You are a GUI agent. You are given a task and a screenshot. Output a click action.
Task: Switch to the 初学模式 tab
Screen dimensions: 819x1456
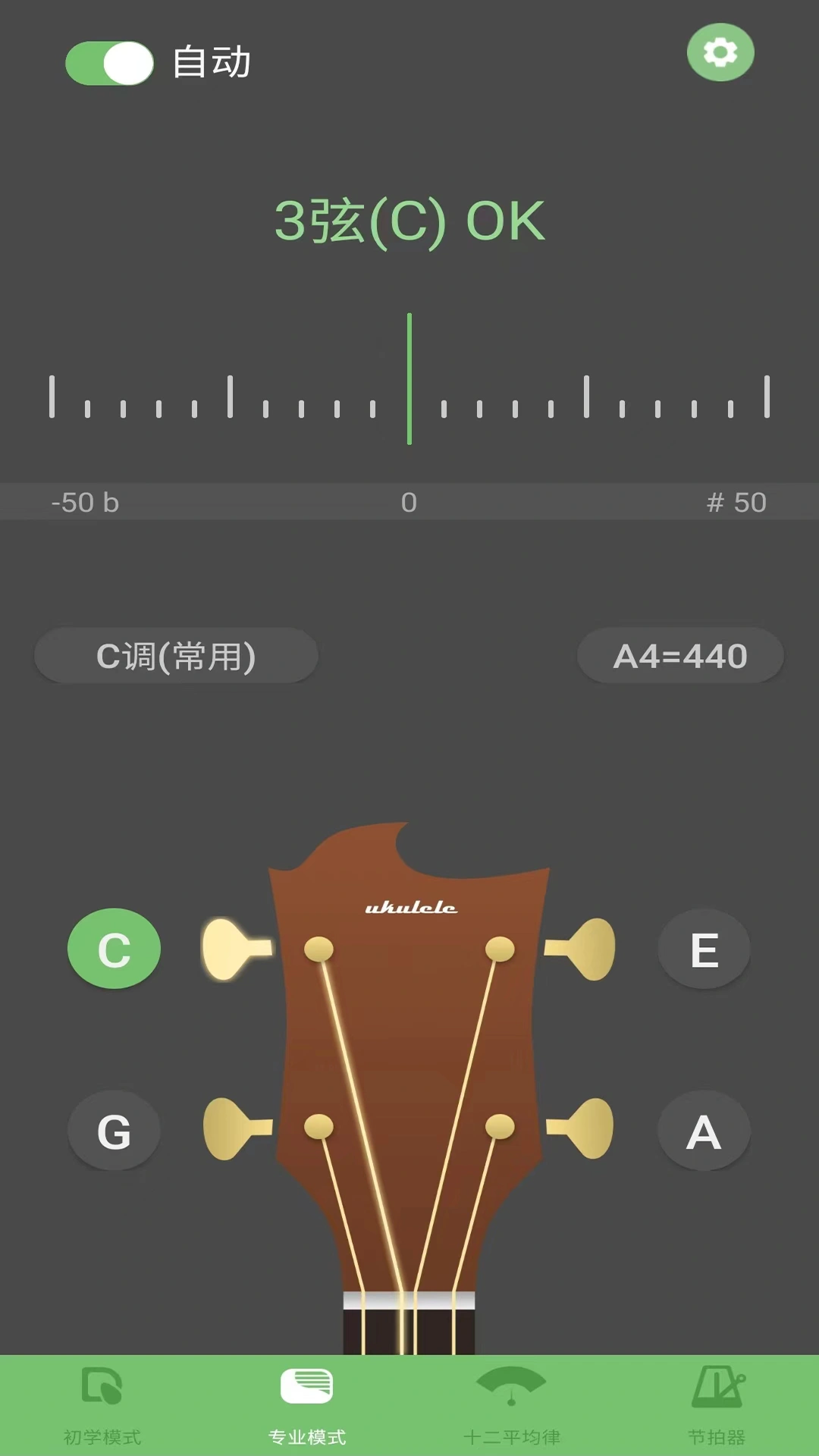(x=102, y=1404)
